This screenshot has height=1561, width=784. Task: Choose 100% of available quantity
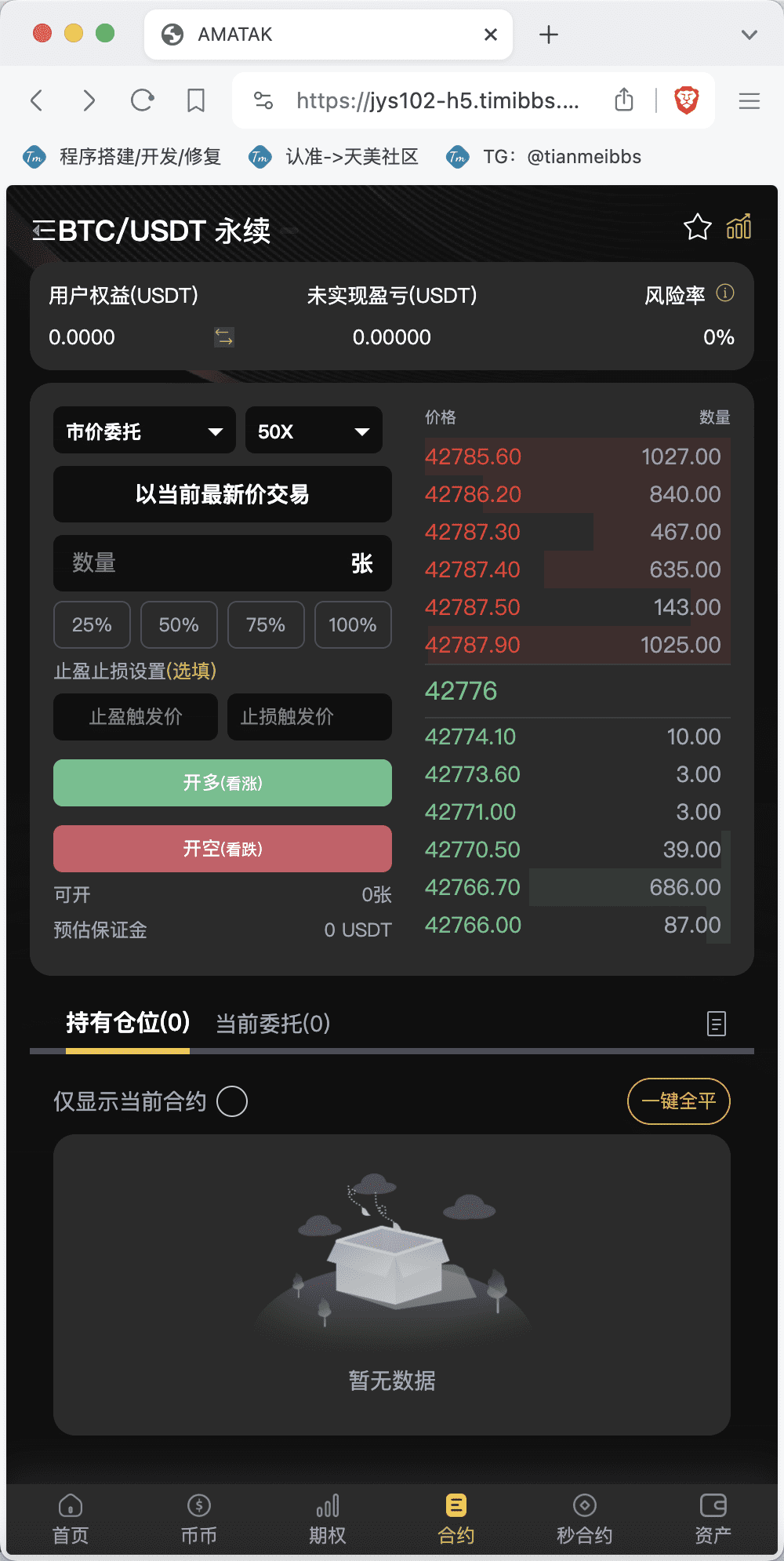(353, 625)
